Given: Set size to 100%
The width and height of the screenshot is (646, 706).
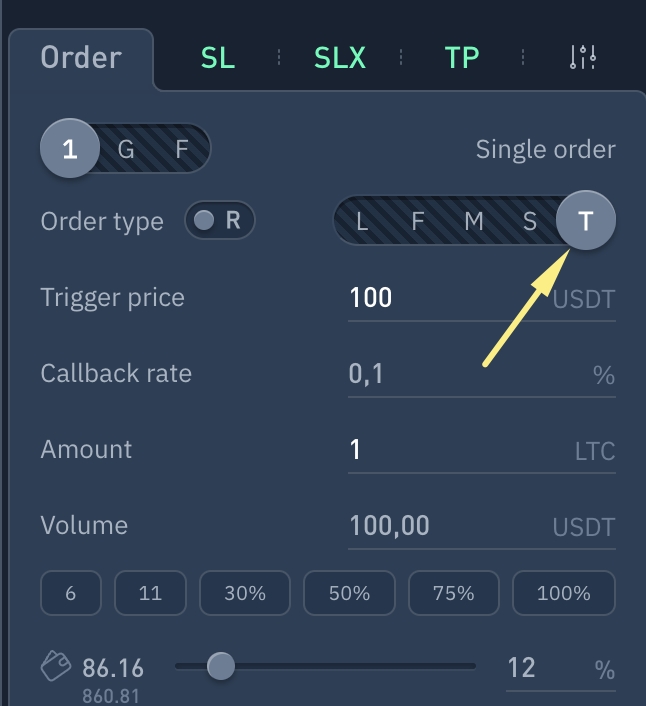Looking at the screenshot, I should (x=563, y=593).
